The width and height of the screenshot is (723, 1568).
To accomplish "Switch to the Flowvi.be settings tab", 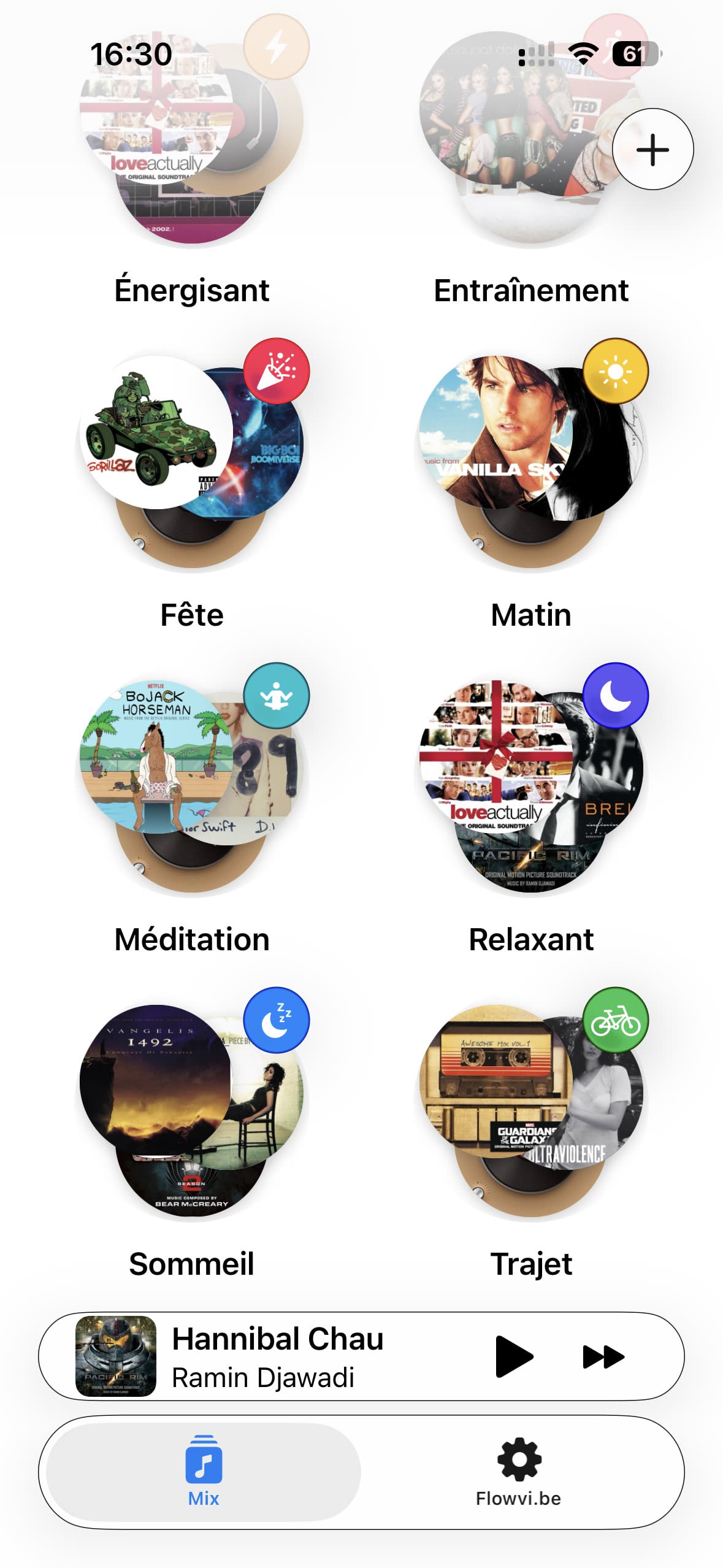I will click(519, 1471).
